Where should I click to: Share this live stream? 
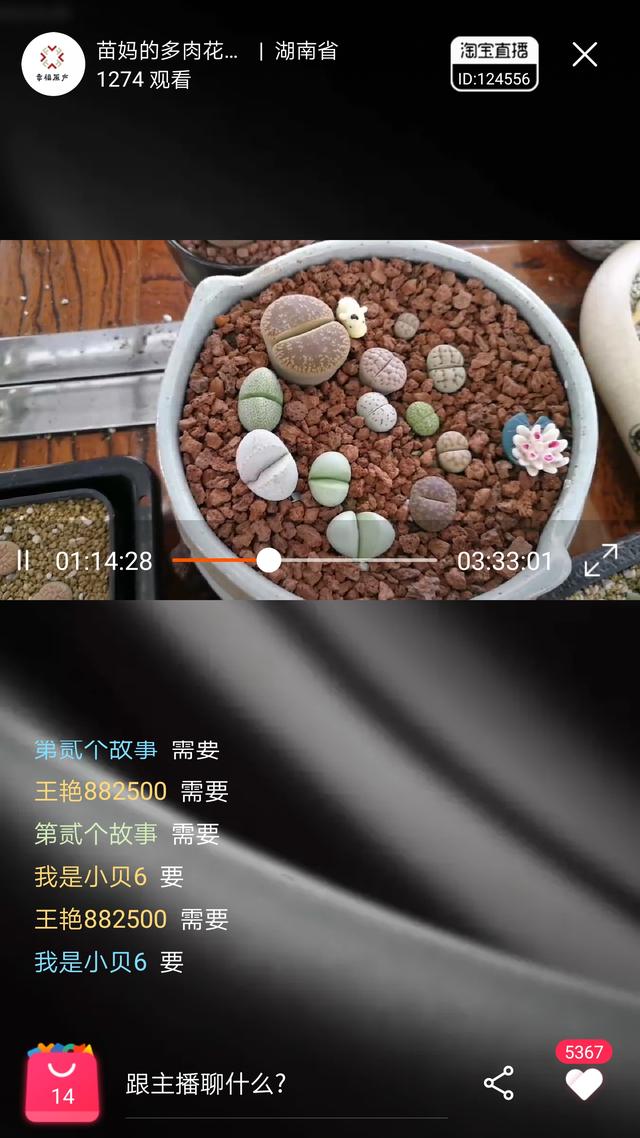(498, 1084)
